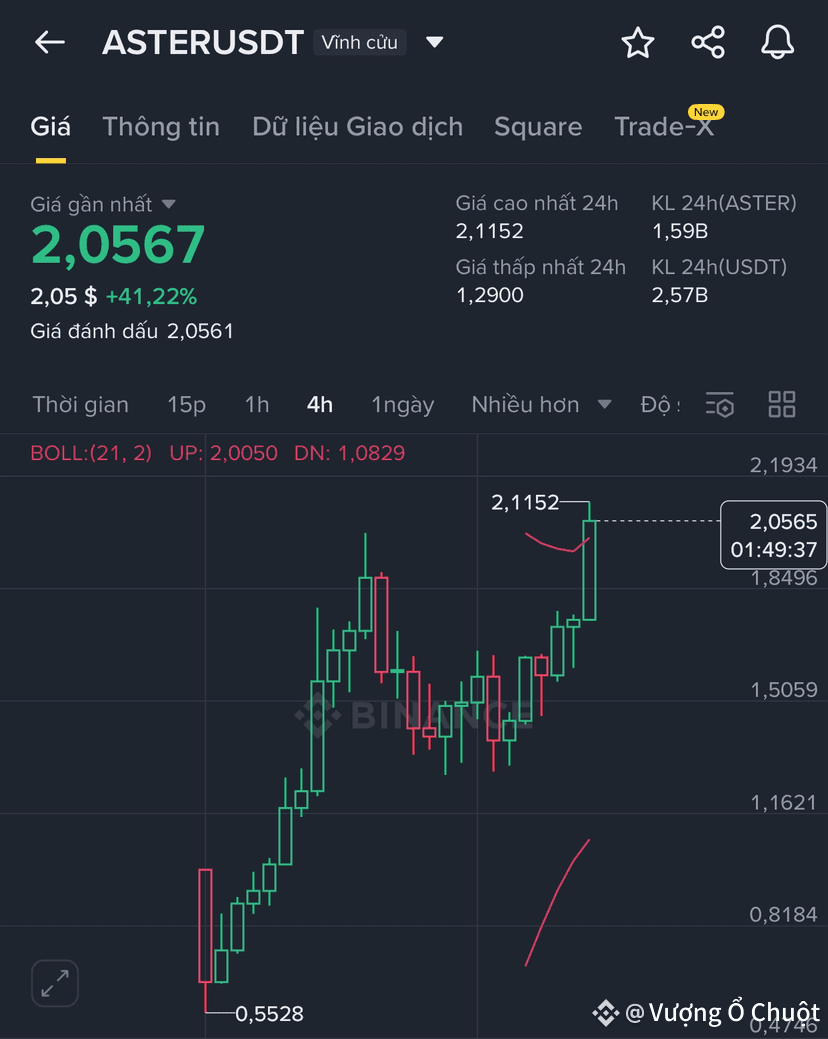This screenshot has height=1039, width=828.
Task: Switch chart to 1ngày interval
Action: click(403, 404)
